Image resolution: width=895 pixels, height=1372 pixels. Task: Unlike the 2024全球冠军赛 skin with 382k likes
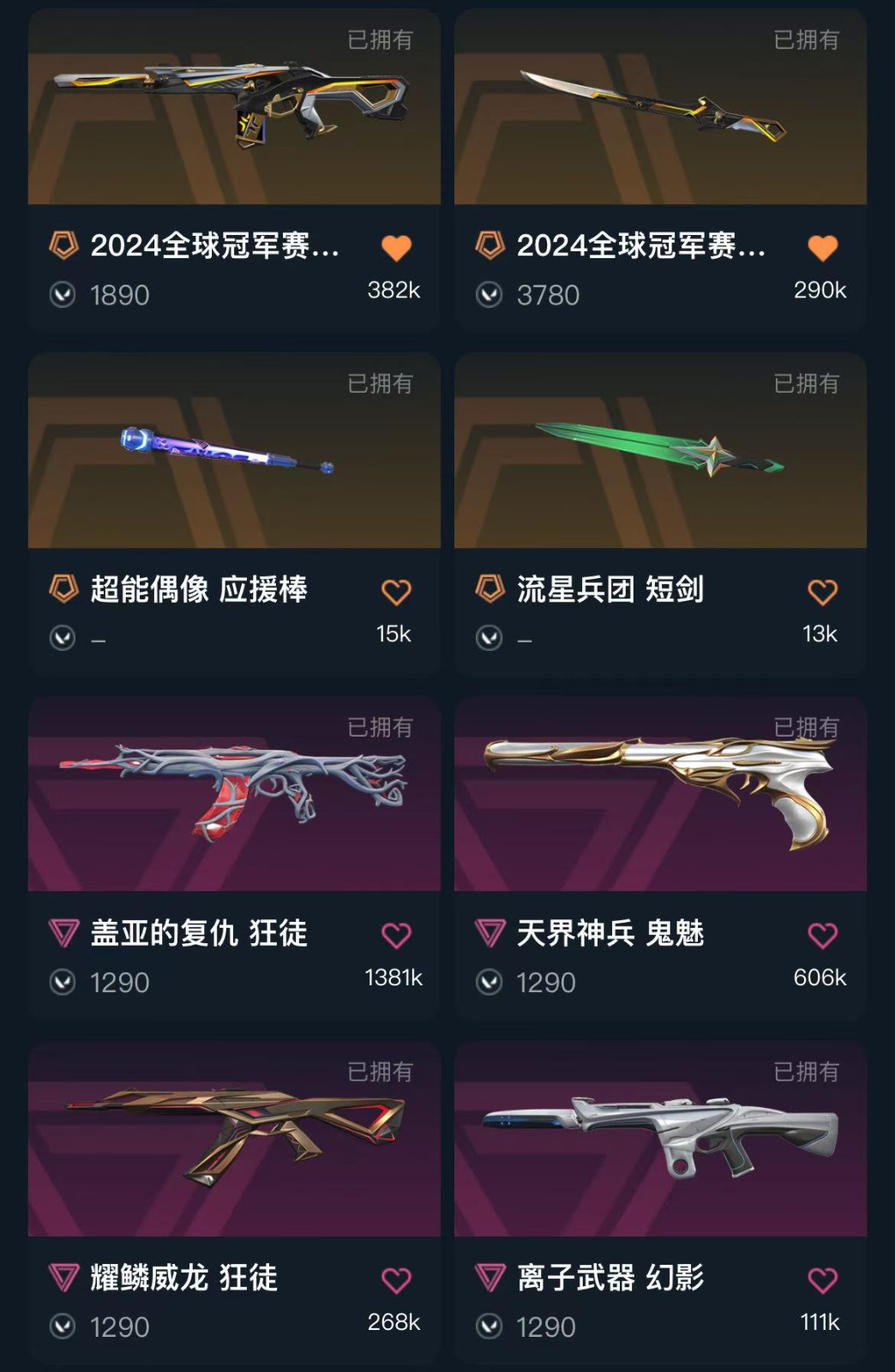[396, 248]
